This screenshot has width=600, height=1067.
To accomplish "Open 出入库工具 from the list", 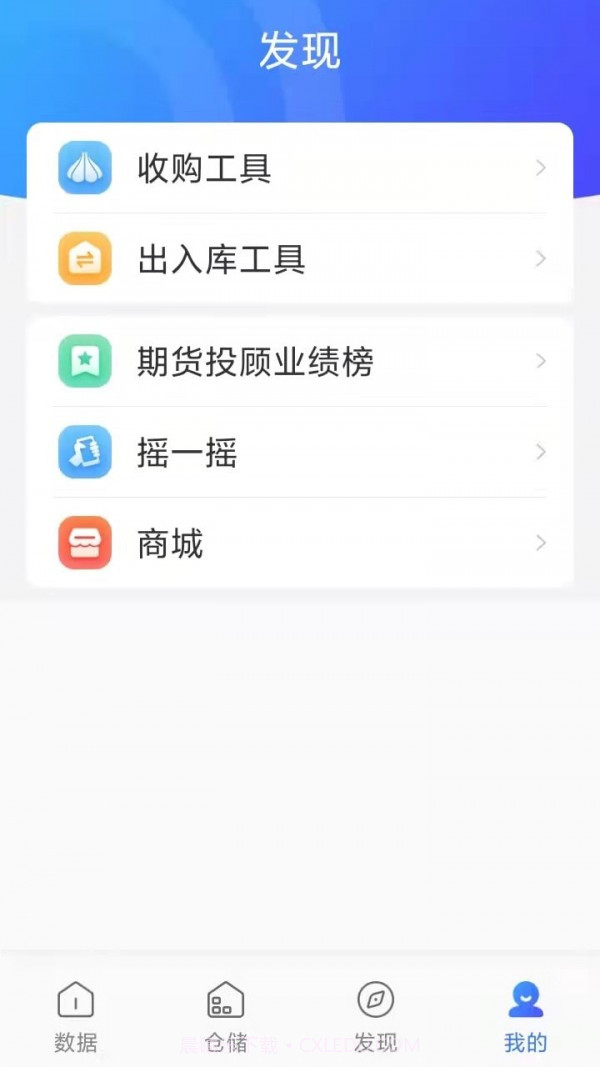I will (x=300, y=259).
